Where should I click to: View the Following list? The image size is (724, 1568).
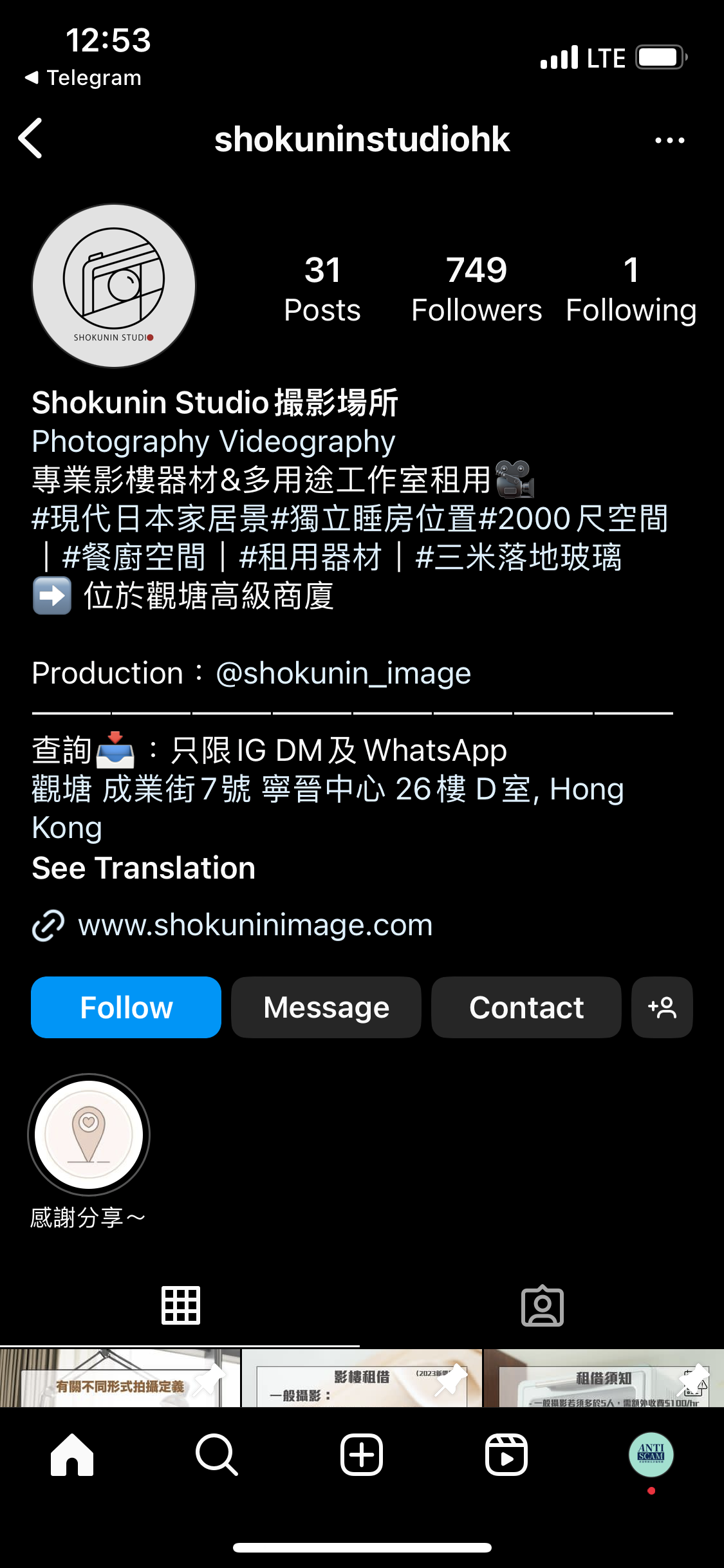coord(631,289)
